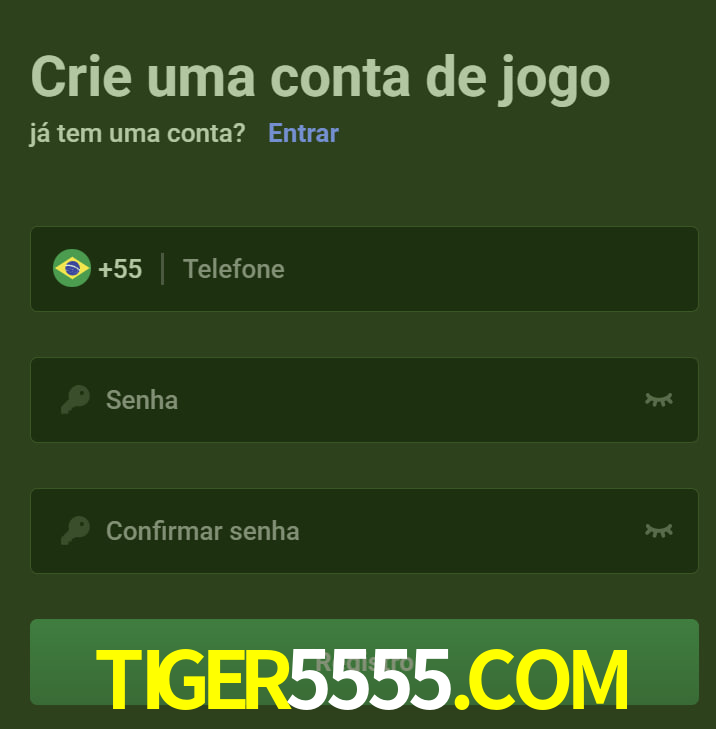Show password in the Senha field
Screen dimensions: 716x729
click(658, 400)
